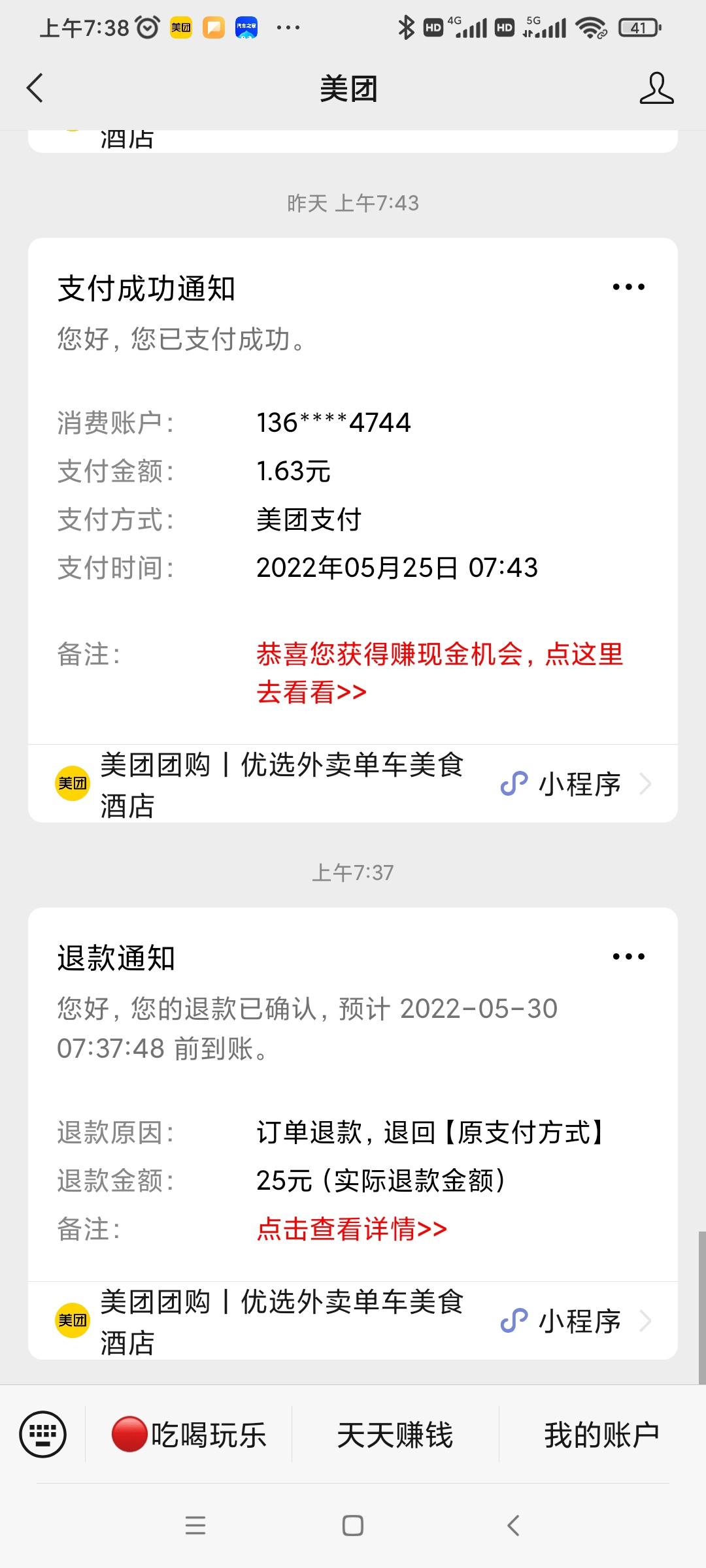Image resolution: width=706 pixels, height=1568 pixels.
Task: Open options for the refund notice
Action: (x=628, y=956)
